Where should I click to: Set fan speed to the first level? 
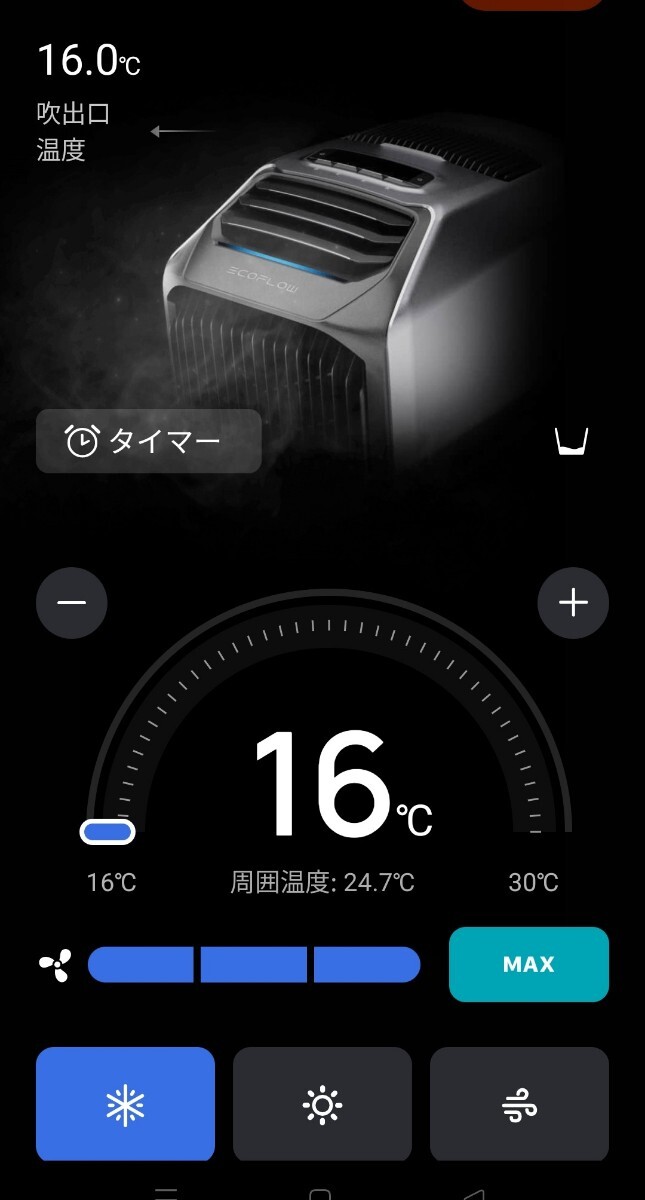141,965
